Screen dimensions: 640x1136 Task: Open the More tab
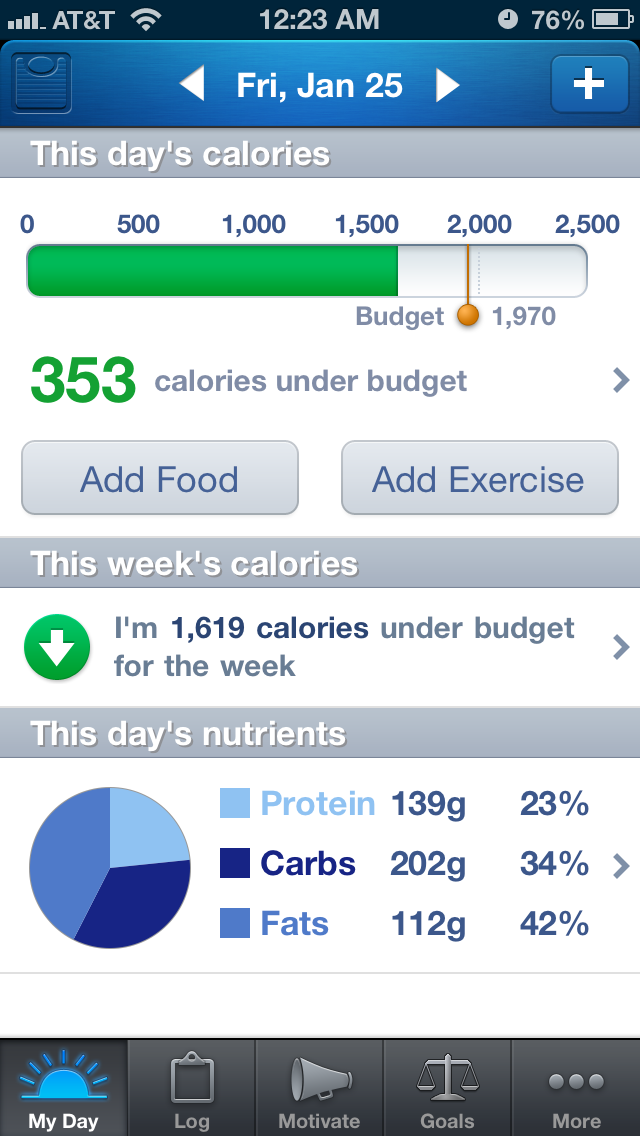576,1088
